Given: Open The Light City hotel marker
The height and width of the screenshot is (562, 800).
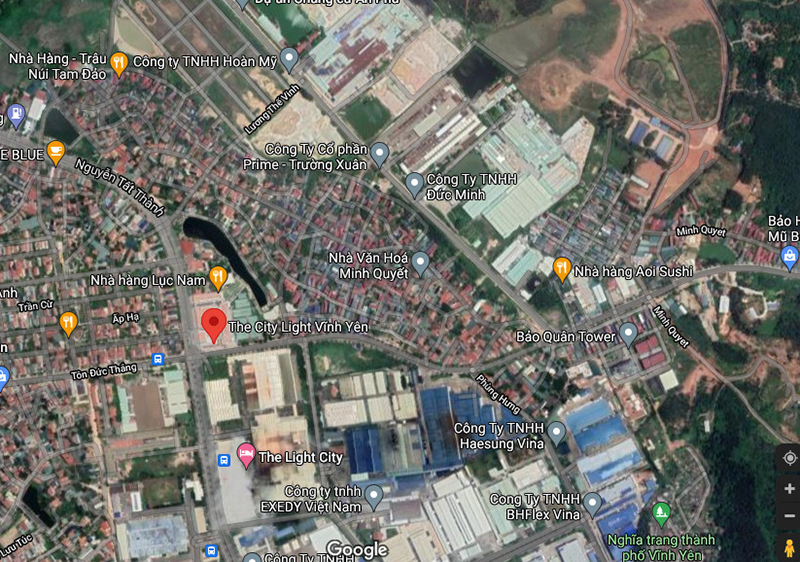Looking at the screenshot, I should (x=246, y=456).
